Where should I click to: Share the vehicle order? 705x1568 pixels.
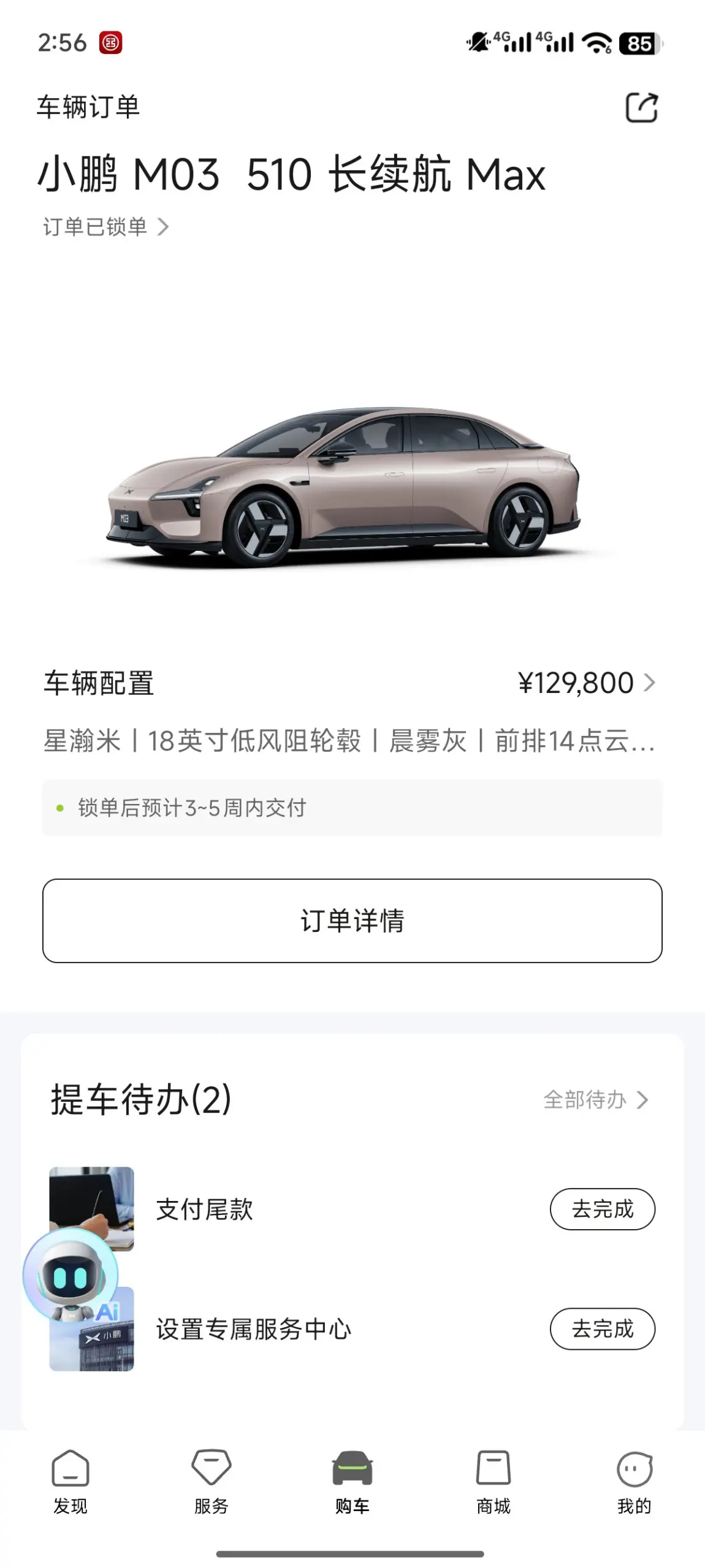pos(641,108)
